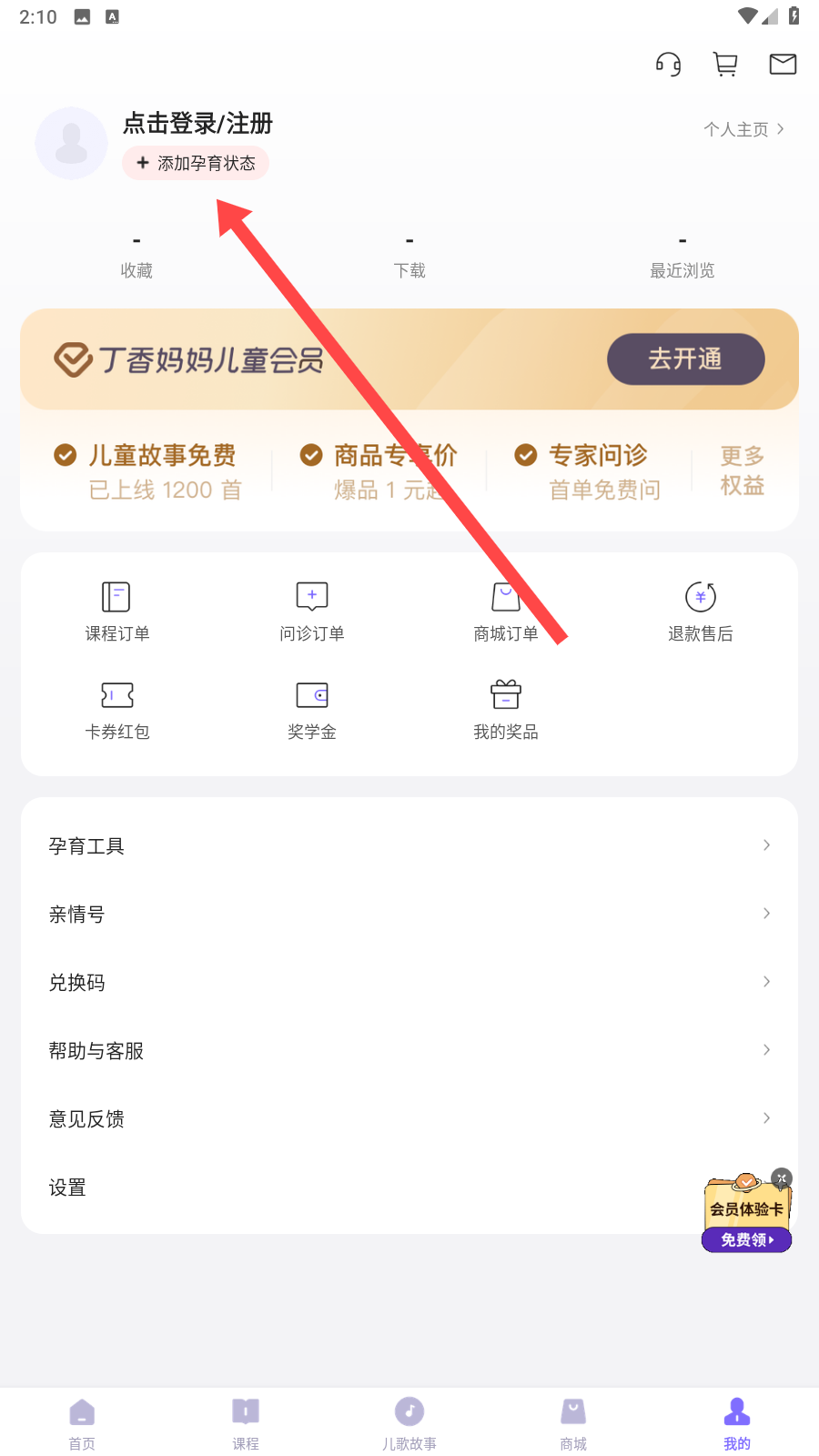Open 亲情号 row
The image size is (819, 1456).
(x=409, y=914)
